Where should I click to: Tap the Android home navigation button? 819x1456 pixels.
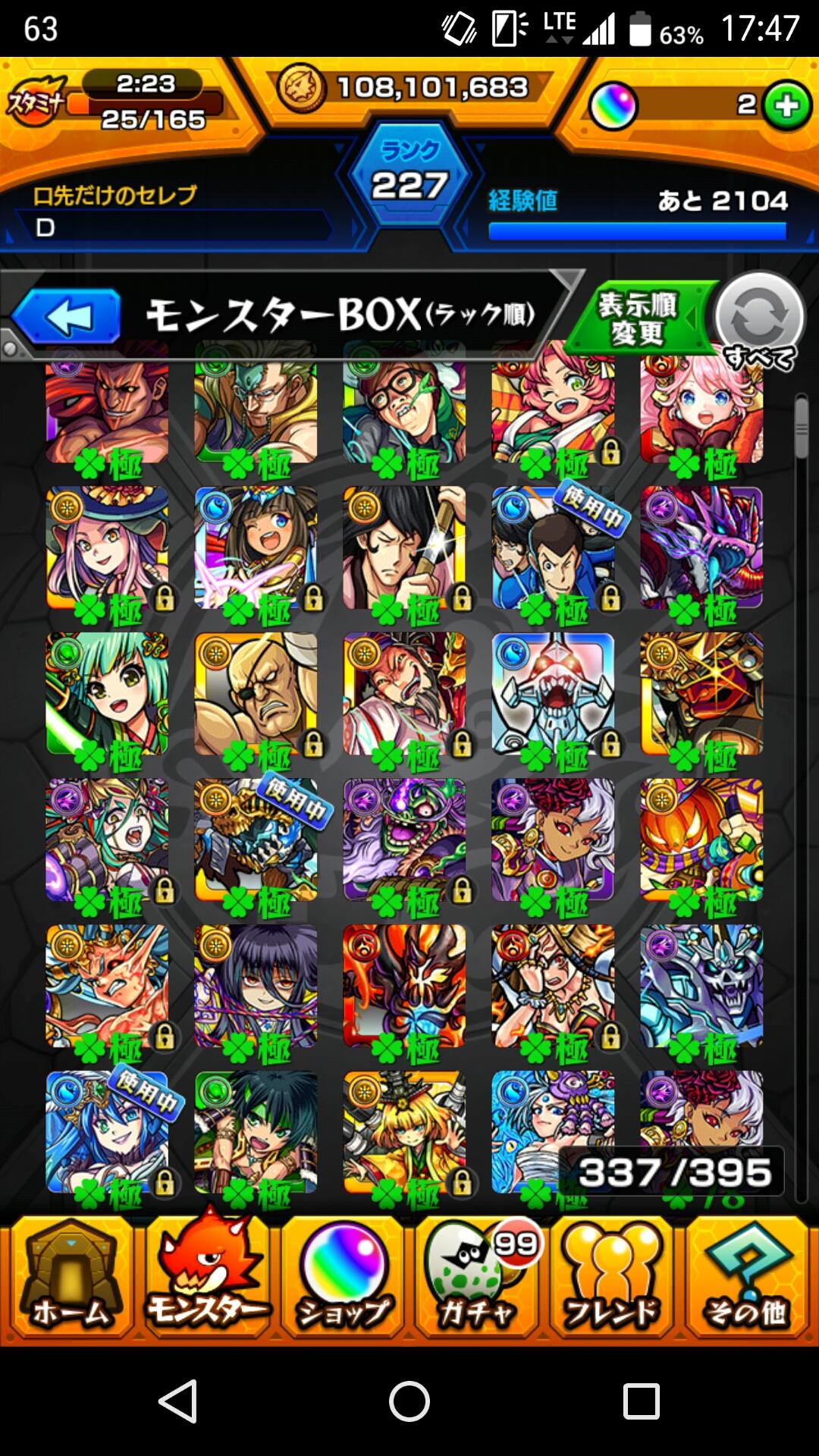(x=409, y=1401)
